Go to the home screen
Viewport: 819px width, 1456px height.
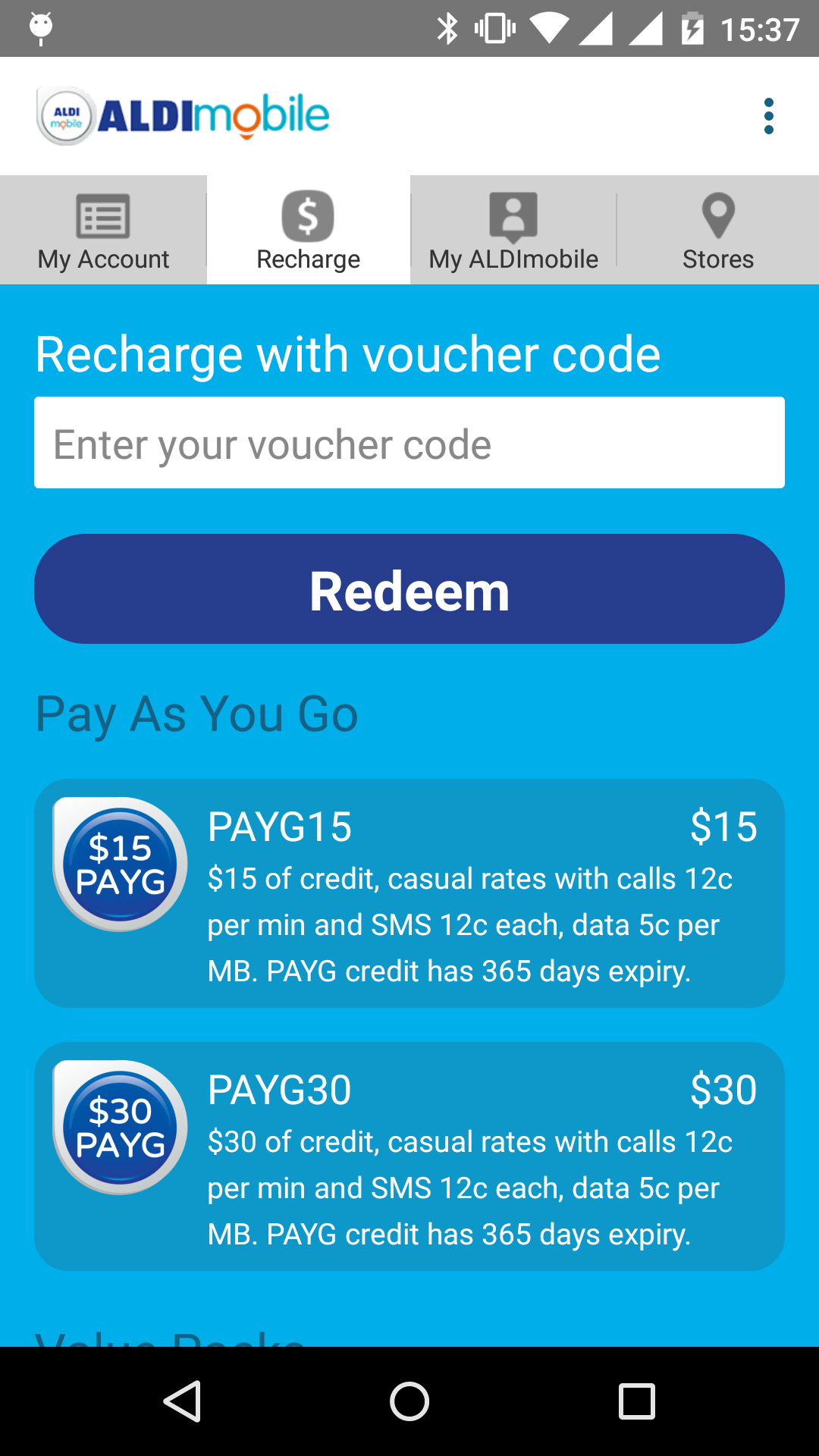pyautogui.click(x=409, y=1401)
